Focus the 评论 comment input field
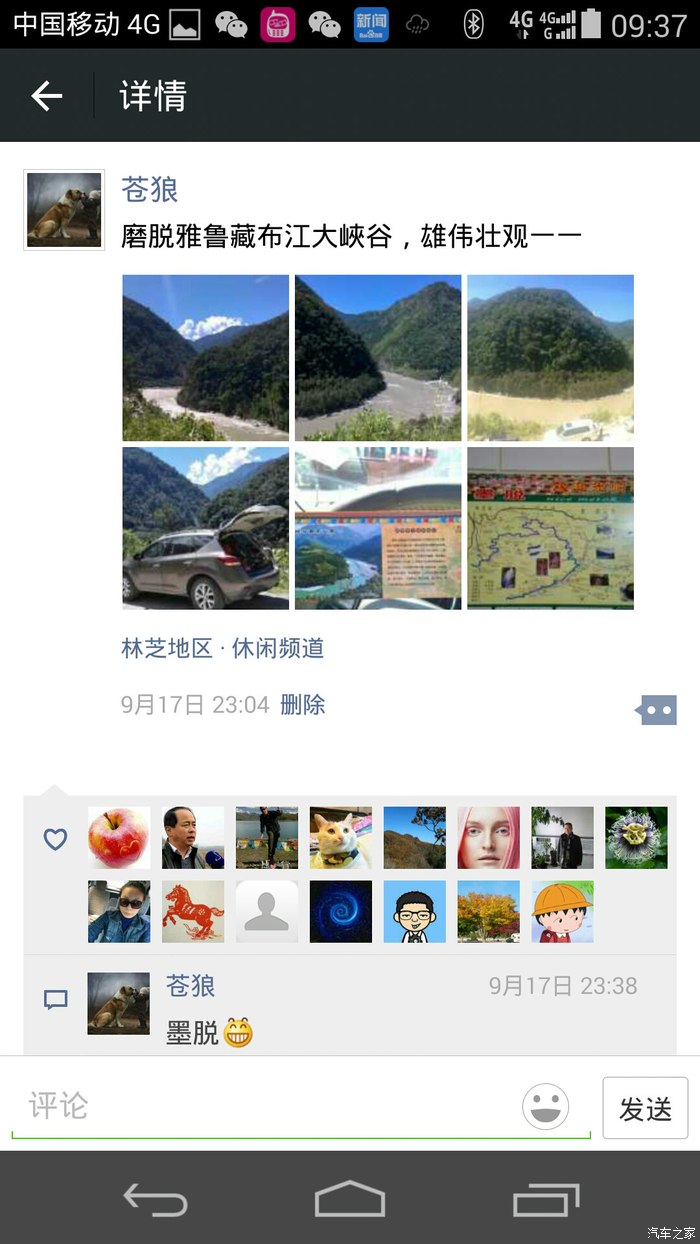The width and height of the screenshot is (700, 1244). tap(270, 1107)
